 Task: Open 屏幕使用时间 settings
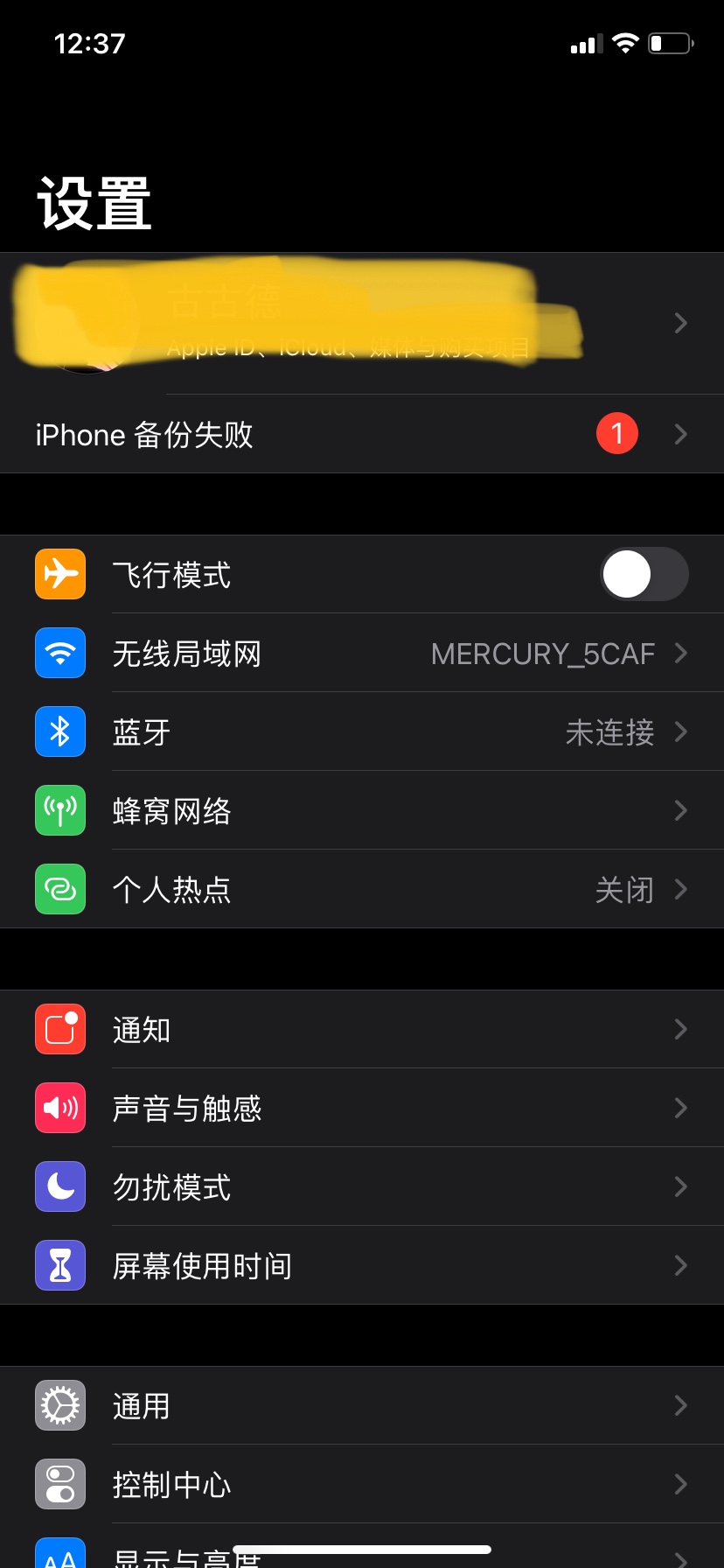(362, 1266)
